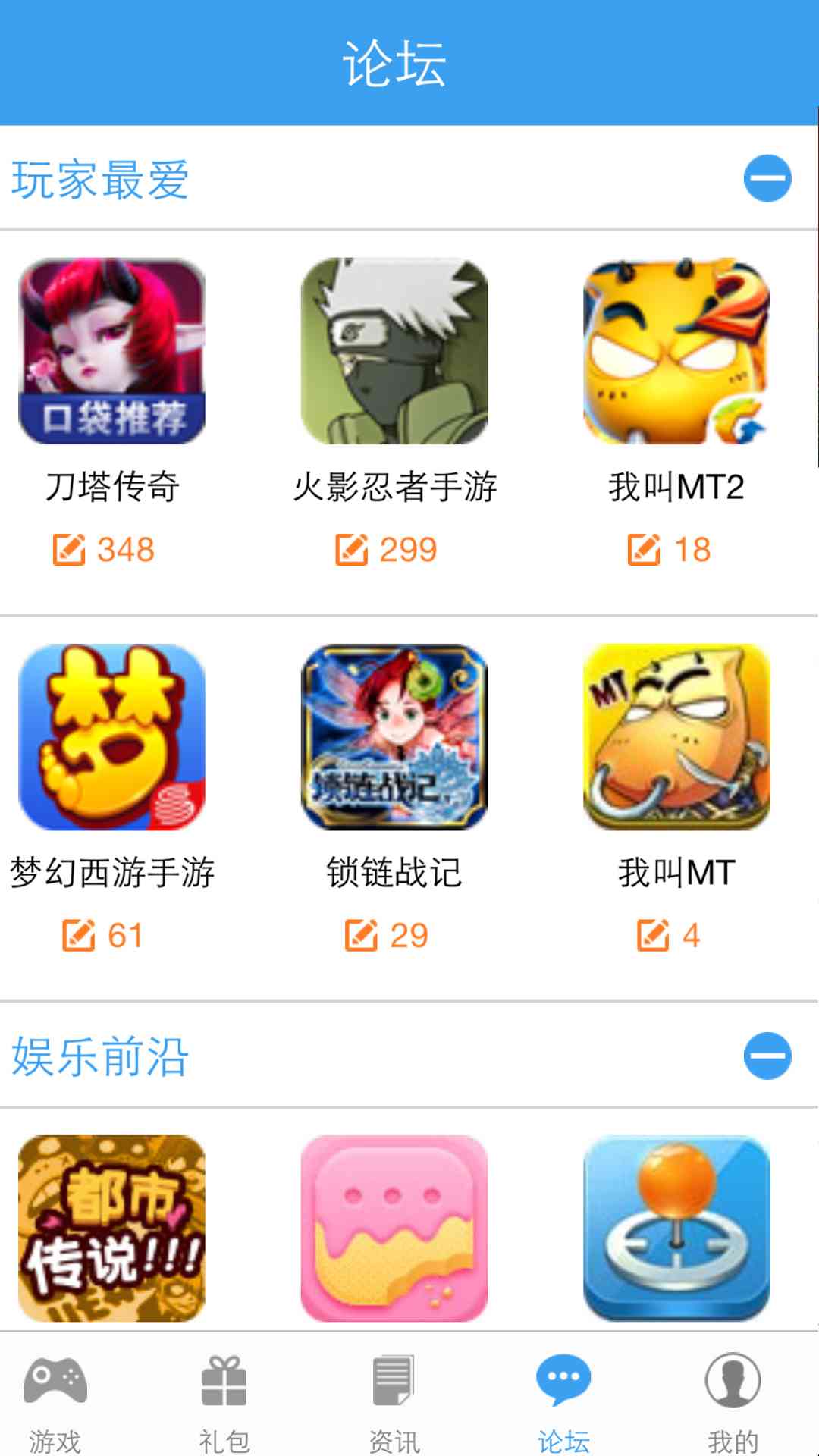819x1456 pixels.
Task: Open the pink cake icon forum
Action: [394, 1228]
